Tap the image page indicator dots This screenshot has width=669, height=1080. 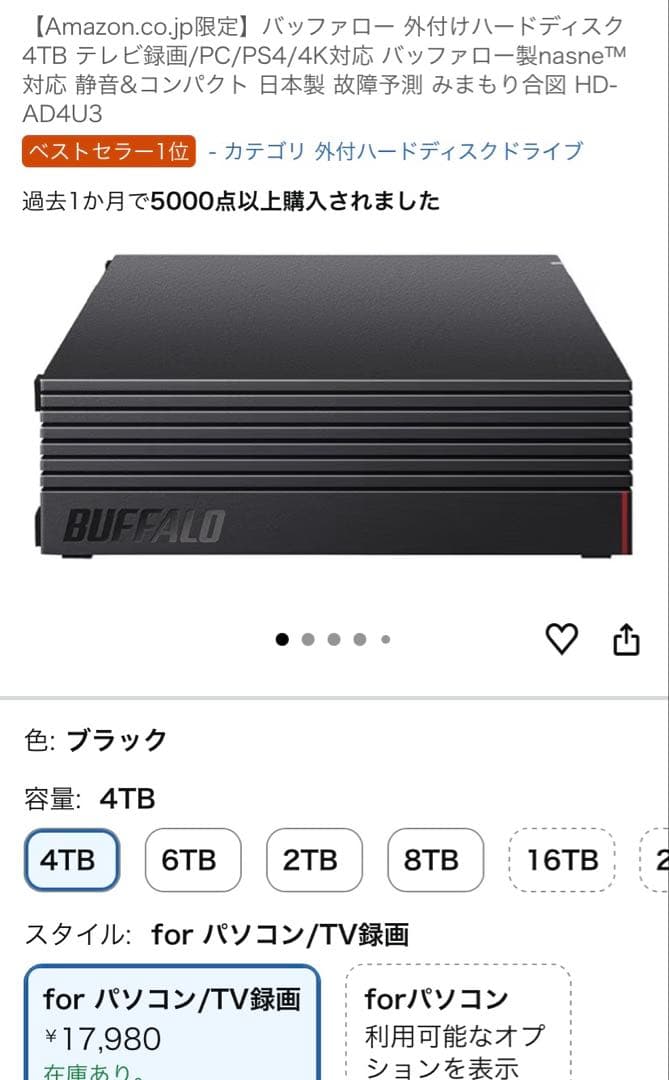point(333,639)
